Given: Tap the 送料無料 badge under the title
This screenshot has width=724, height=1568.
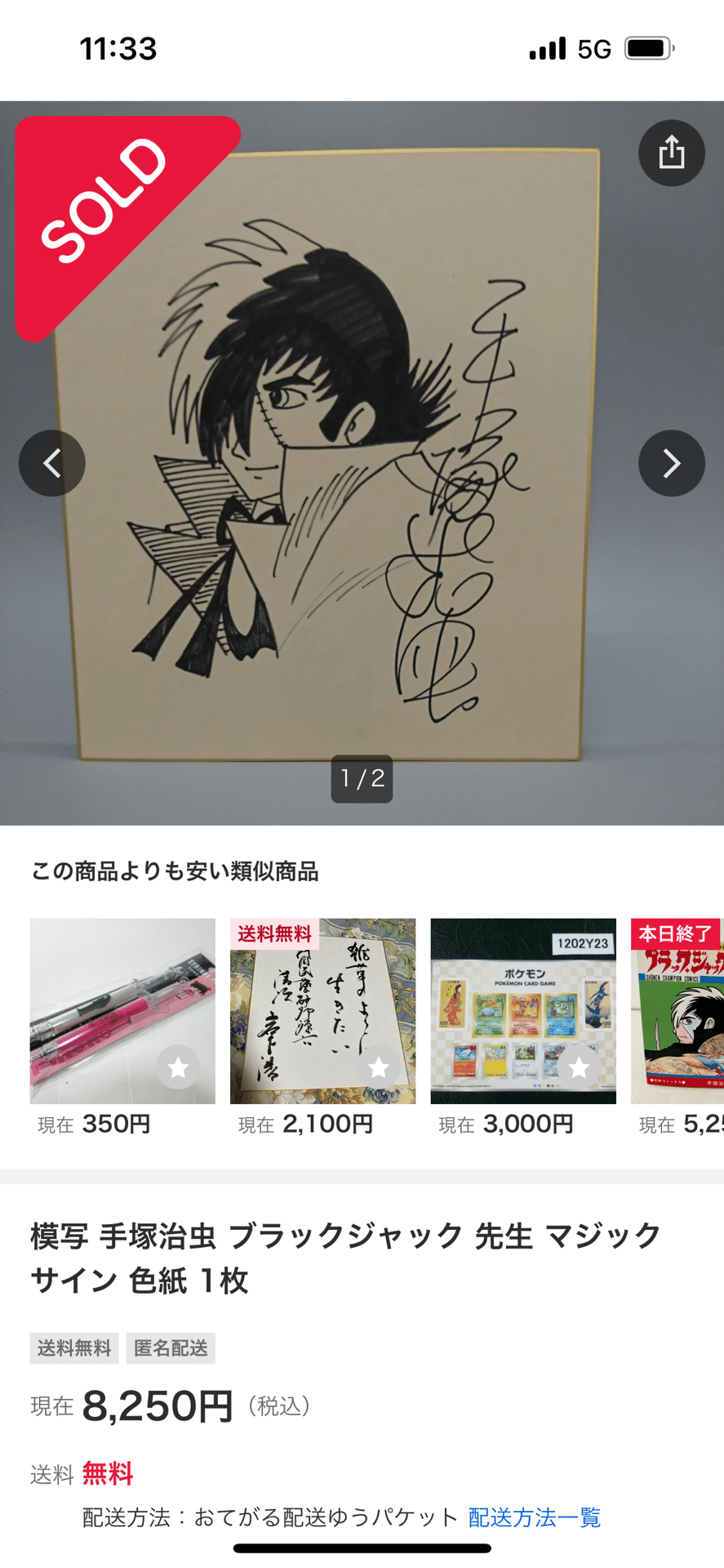Looking at the screenshot, I should [73, 1348].
